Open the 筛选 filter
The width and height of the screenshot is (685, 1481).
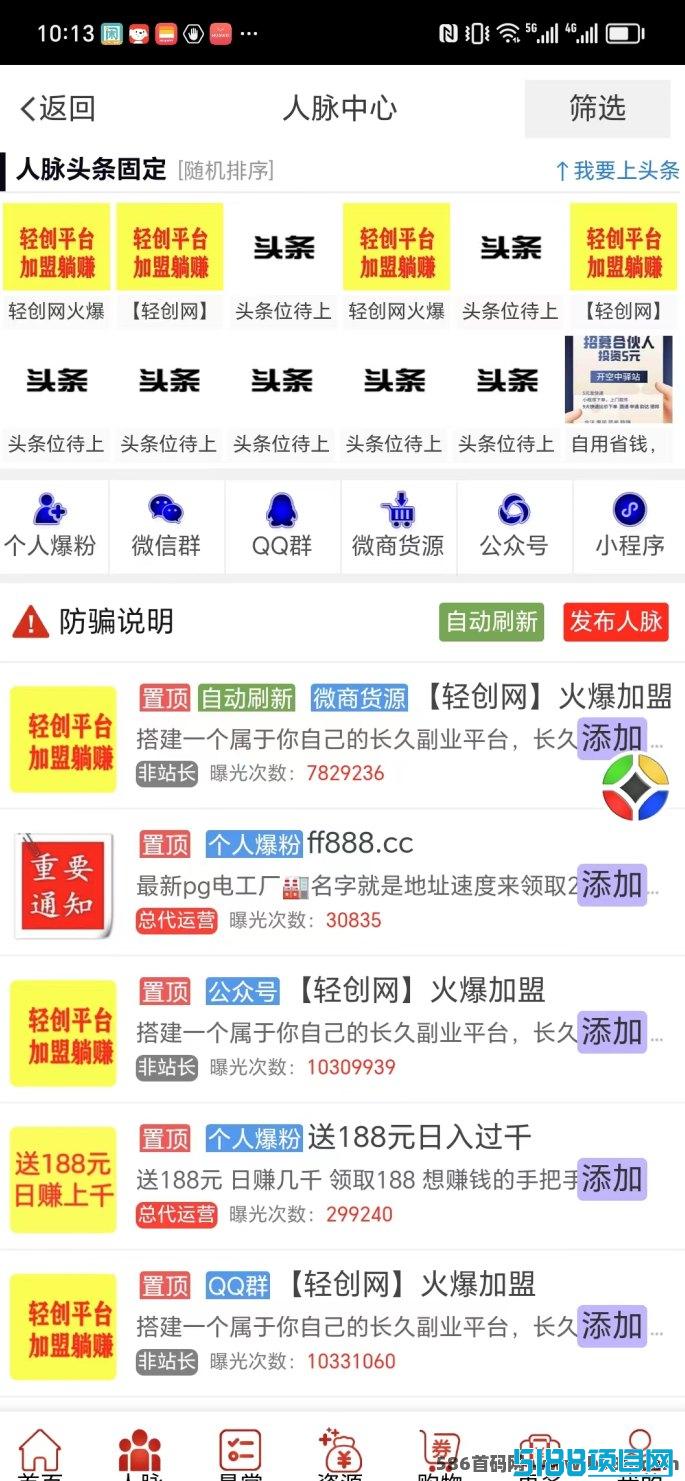(597, 108)
